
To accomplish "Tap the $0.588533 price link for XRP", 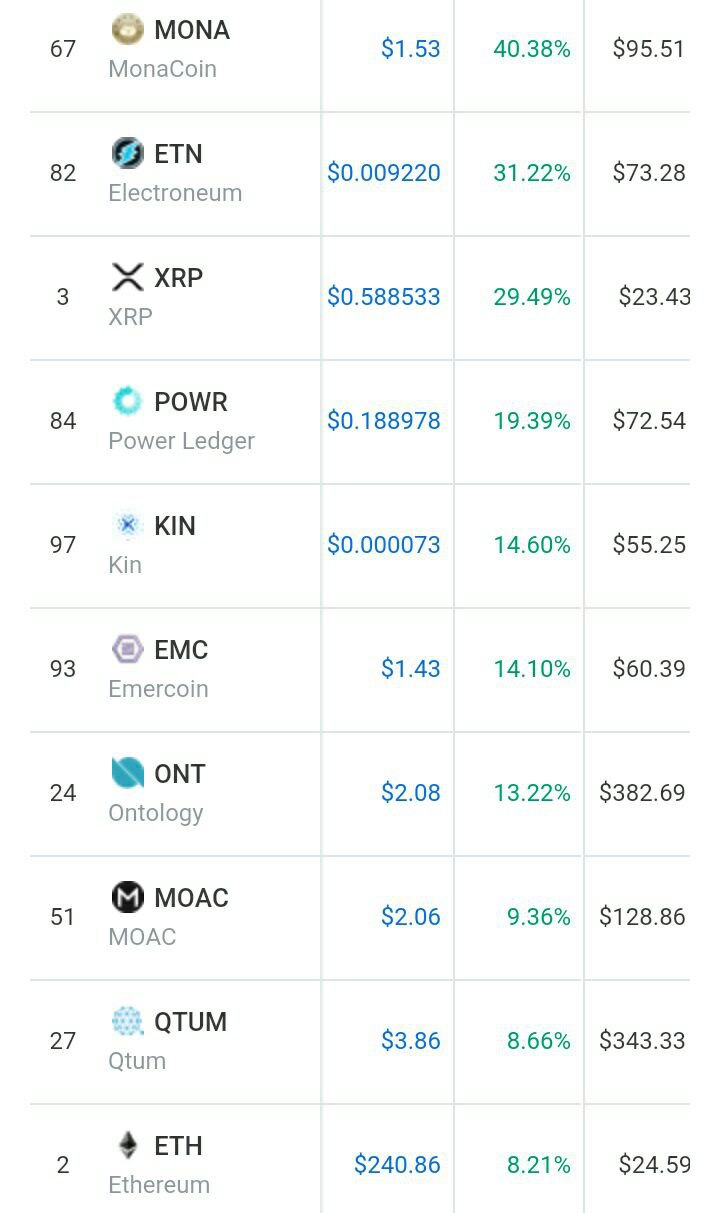I will click(x=384, y=297).
